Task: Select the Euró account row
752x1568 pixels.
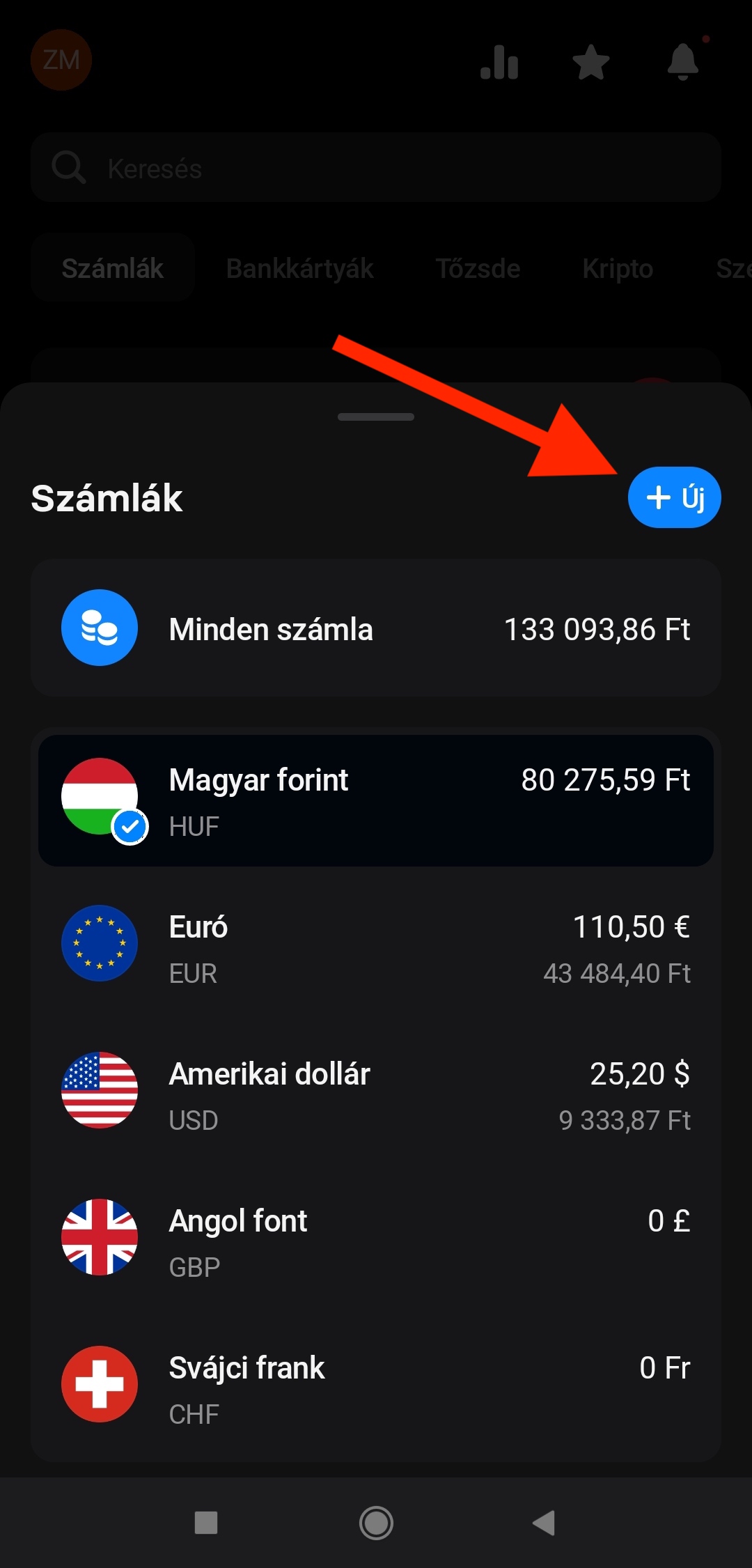Action: [376, 944]
